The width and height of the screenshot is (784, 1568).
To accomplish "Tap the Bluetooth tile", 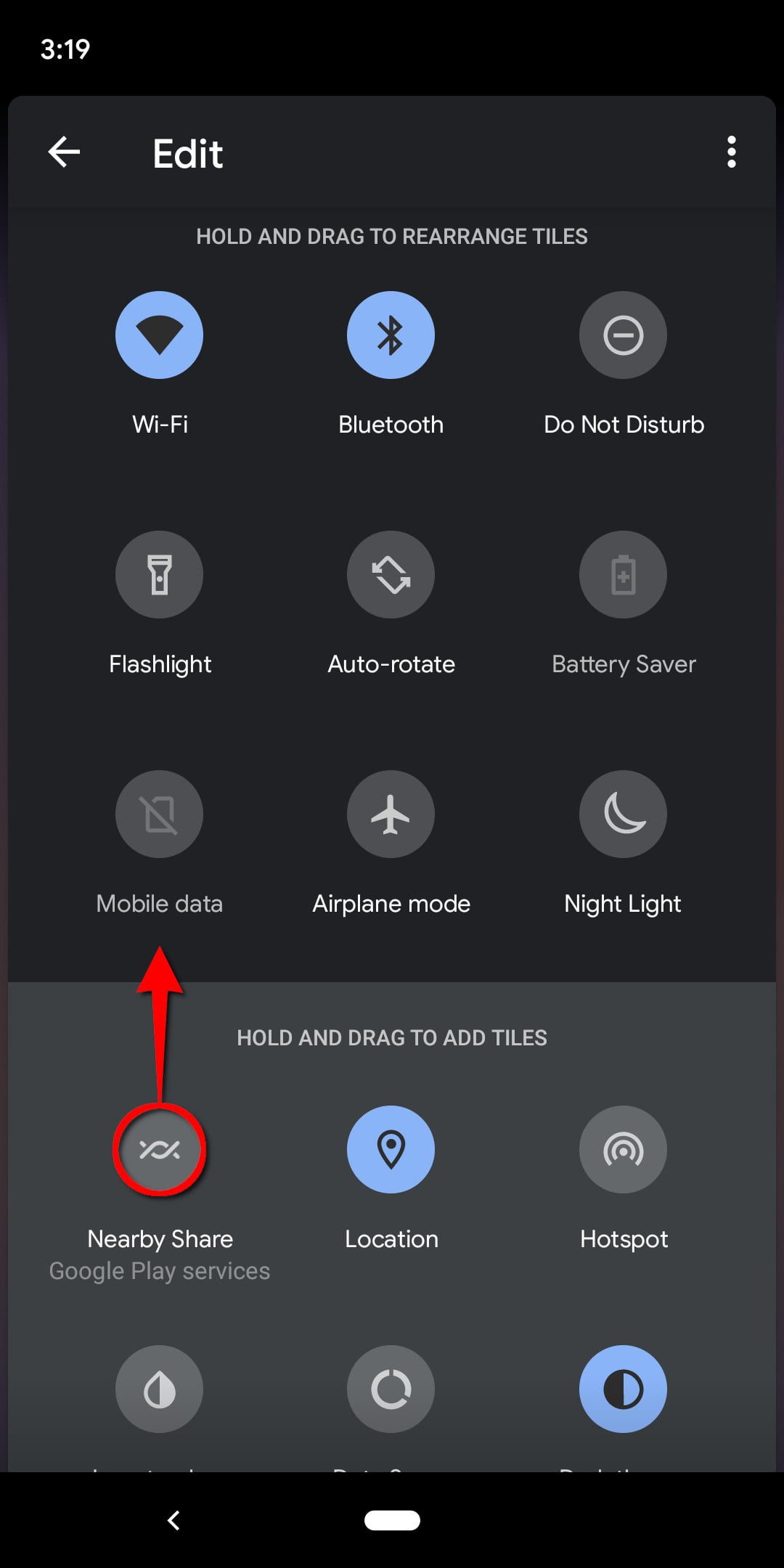I will (391, 335).
